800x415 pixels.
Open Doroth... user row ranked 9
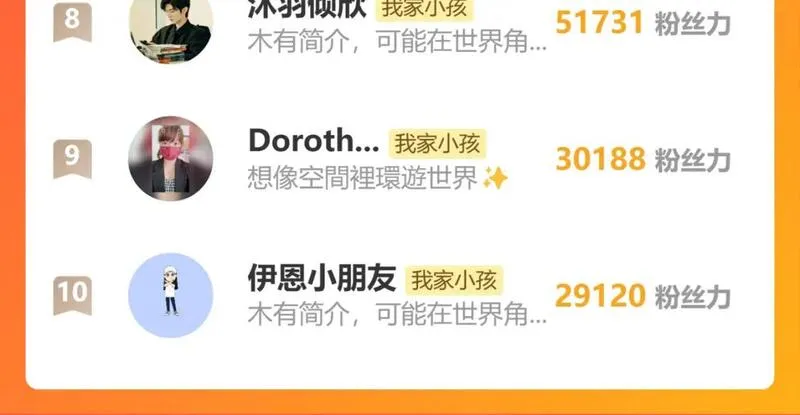(x=400, y=158)
